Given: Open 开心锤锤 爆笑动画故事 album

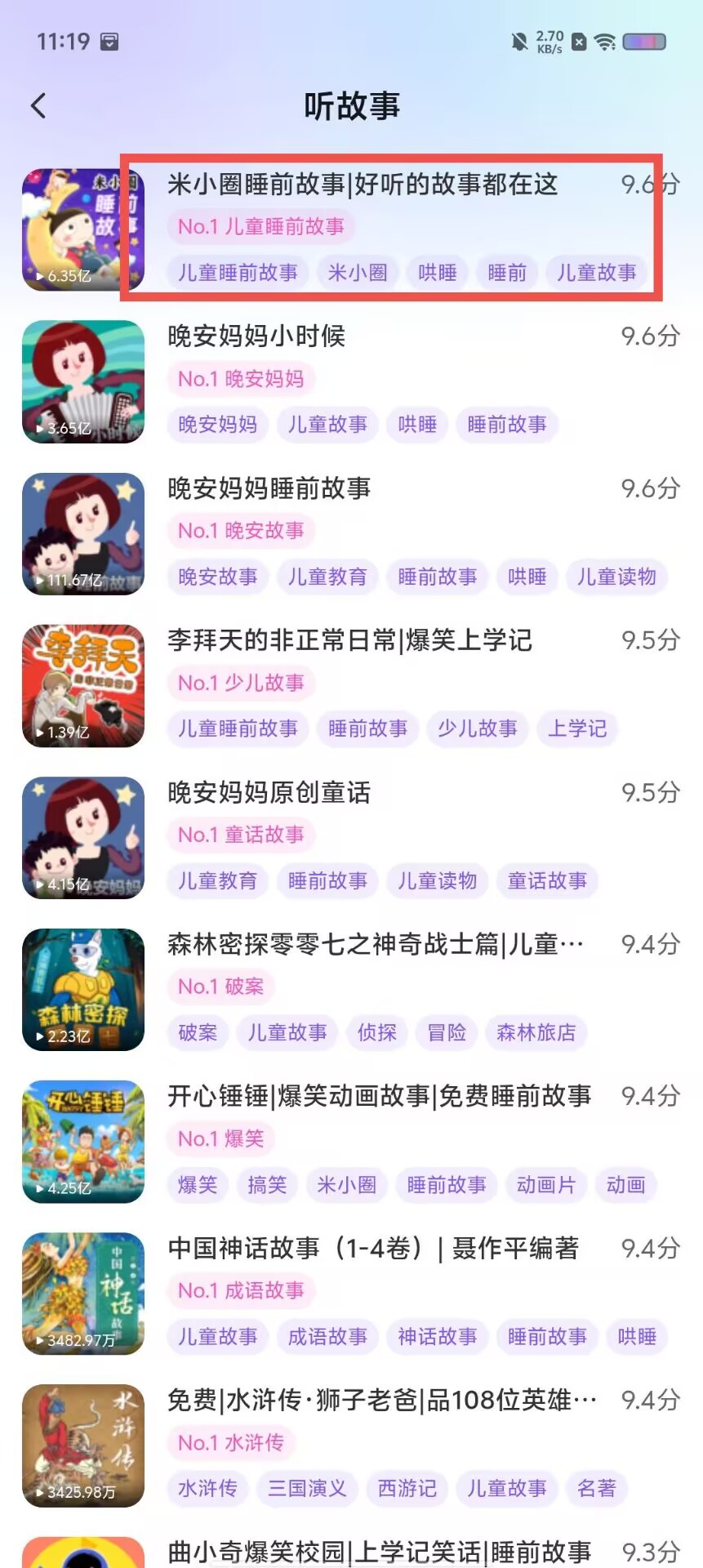Looking at the screenshot, I should pyautogui.click(x=351, y=1141).
